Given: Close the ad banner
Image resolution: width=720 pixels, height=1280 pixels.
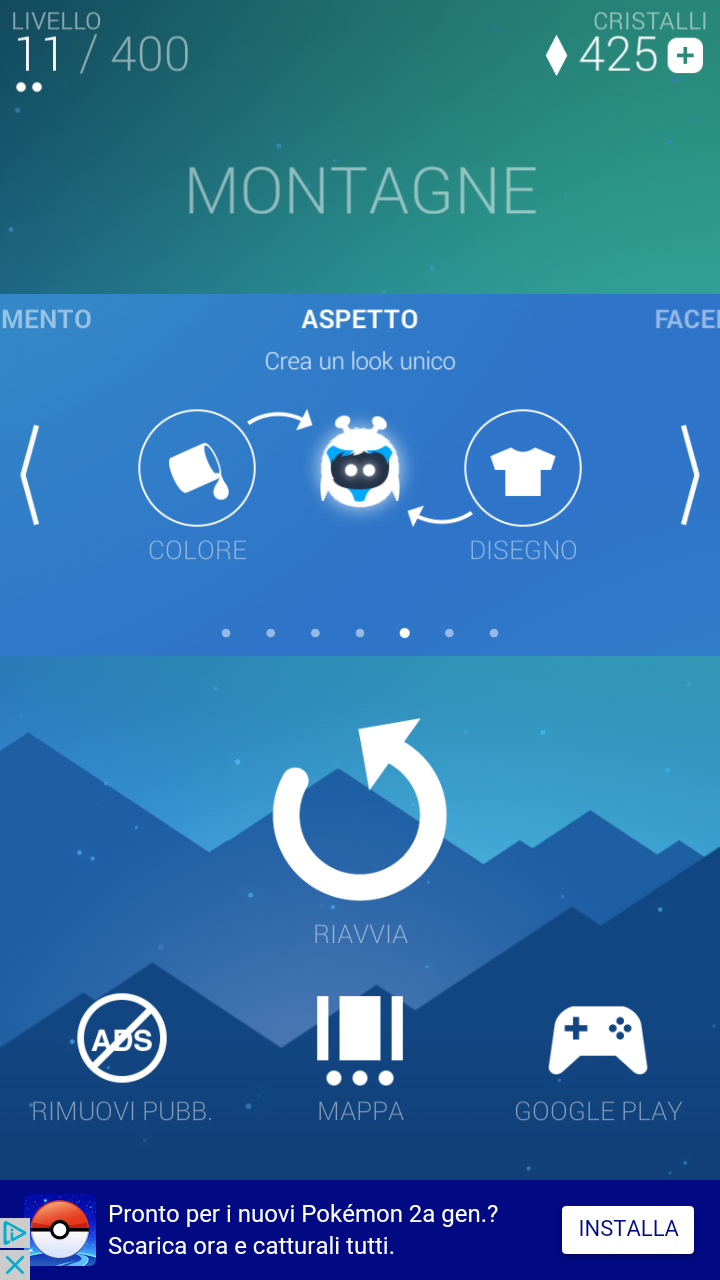Looking at the screenshot, I should point(14,1265).
